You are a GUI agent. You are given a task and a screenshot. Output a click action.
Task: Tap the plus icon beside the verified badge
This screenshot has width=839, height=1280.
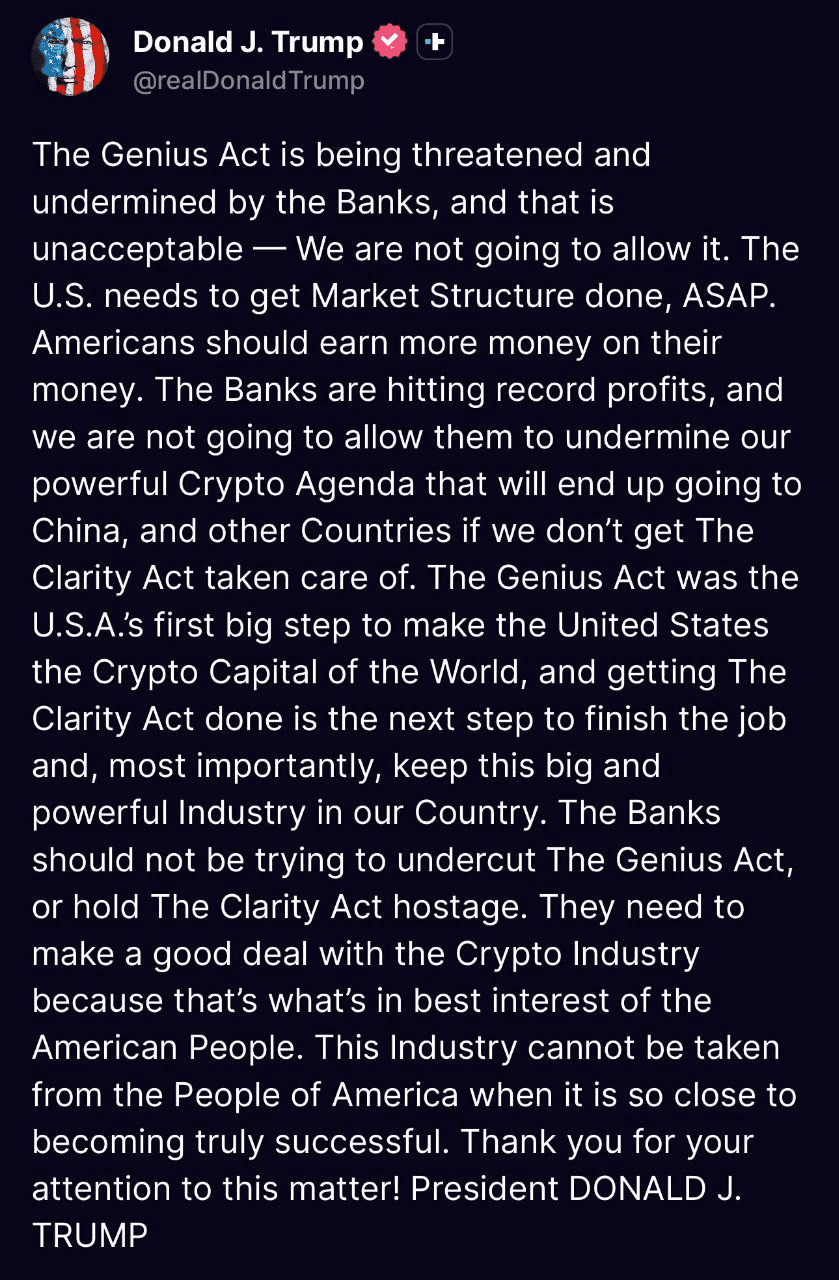435,42
